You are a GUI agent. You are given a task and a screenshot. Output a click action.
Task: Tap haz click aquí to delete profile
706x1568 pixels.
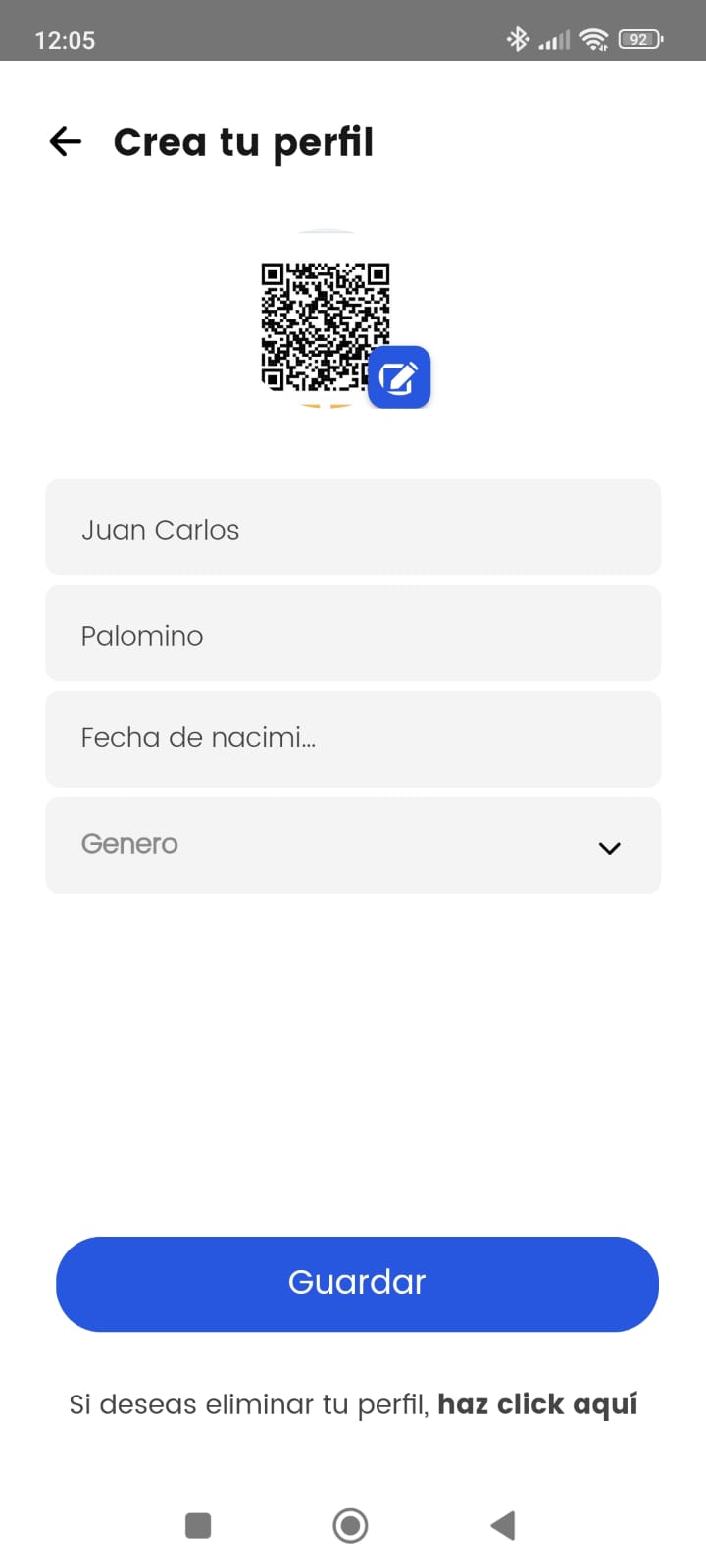point(537,1404)
